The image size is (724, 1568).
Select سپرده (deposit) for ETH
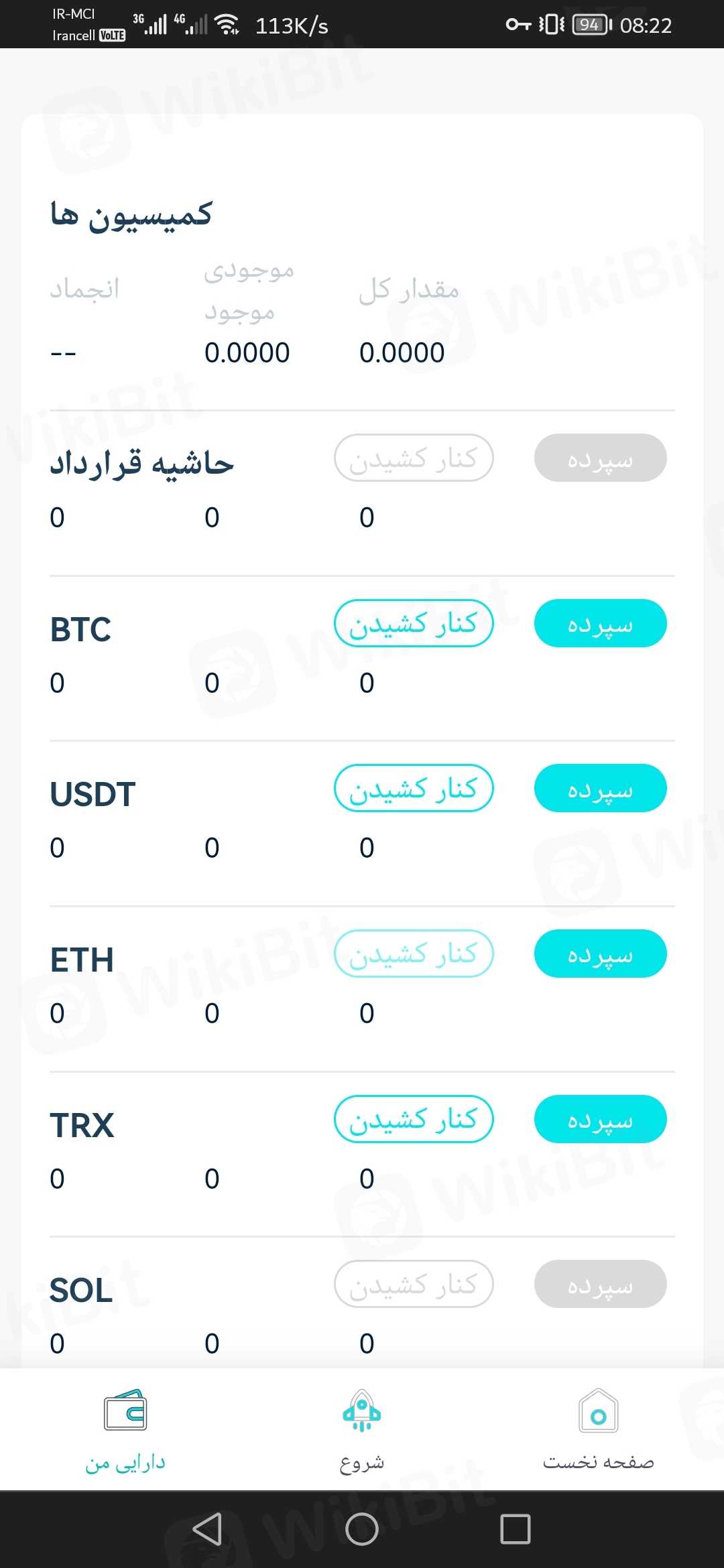pos(600,954)
